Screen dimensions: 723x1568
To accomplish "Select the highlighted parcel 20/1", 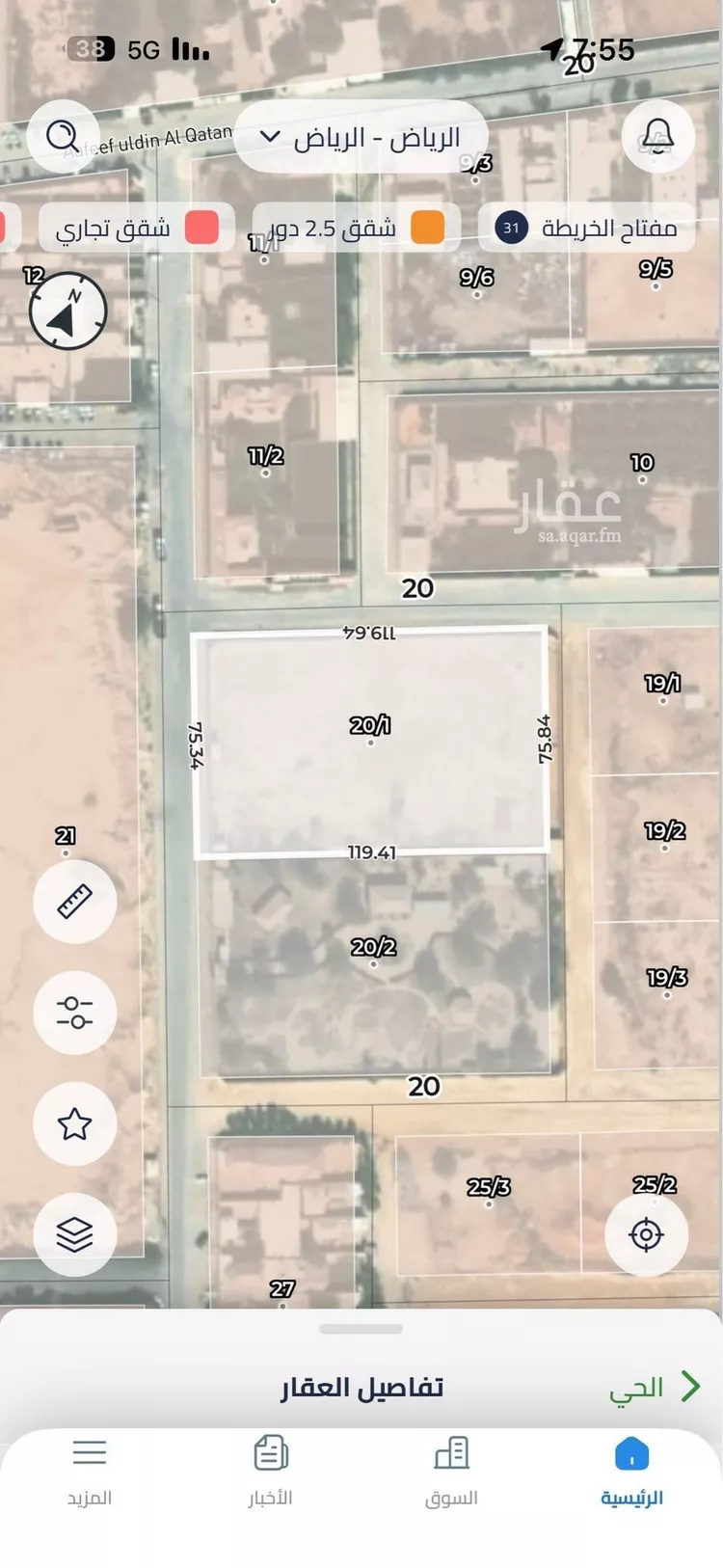I will 371,743.
